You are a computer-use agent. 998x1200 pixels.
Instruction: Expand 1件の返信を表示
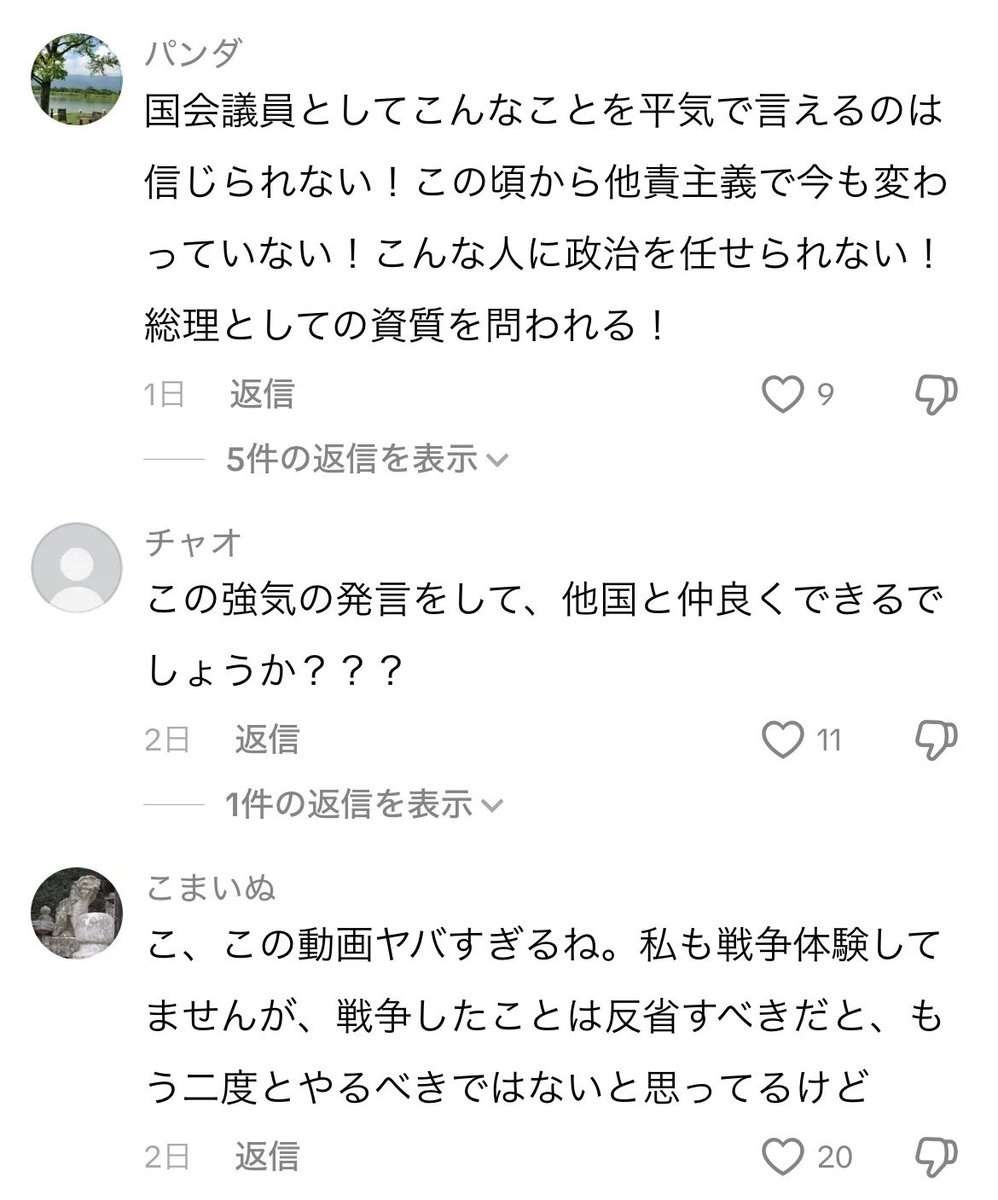click(364, 803)
